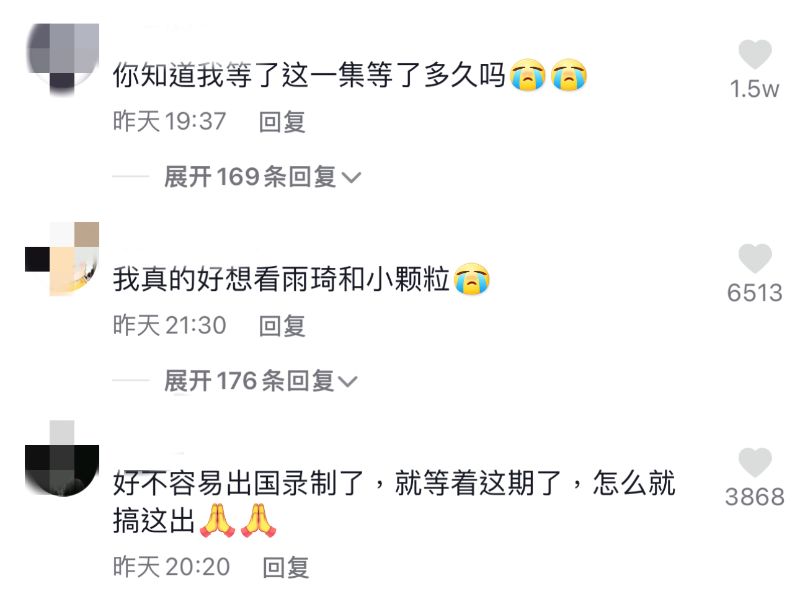Screen dimensions: 800x594
Task: Like the comment with 3868 likes
Action: (x=755, y=463)
